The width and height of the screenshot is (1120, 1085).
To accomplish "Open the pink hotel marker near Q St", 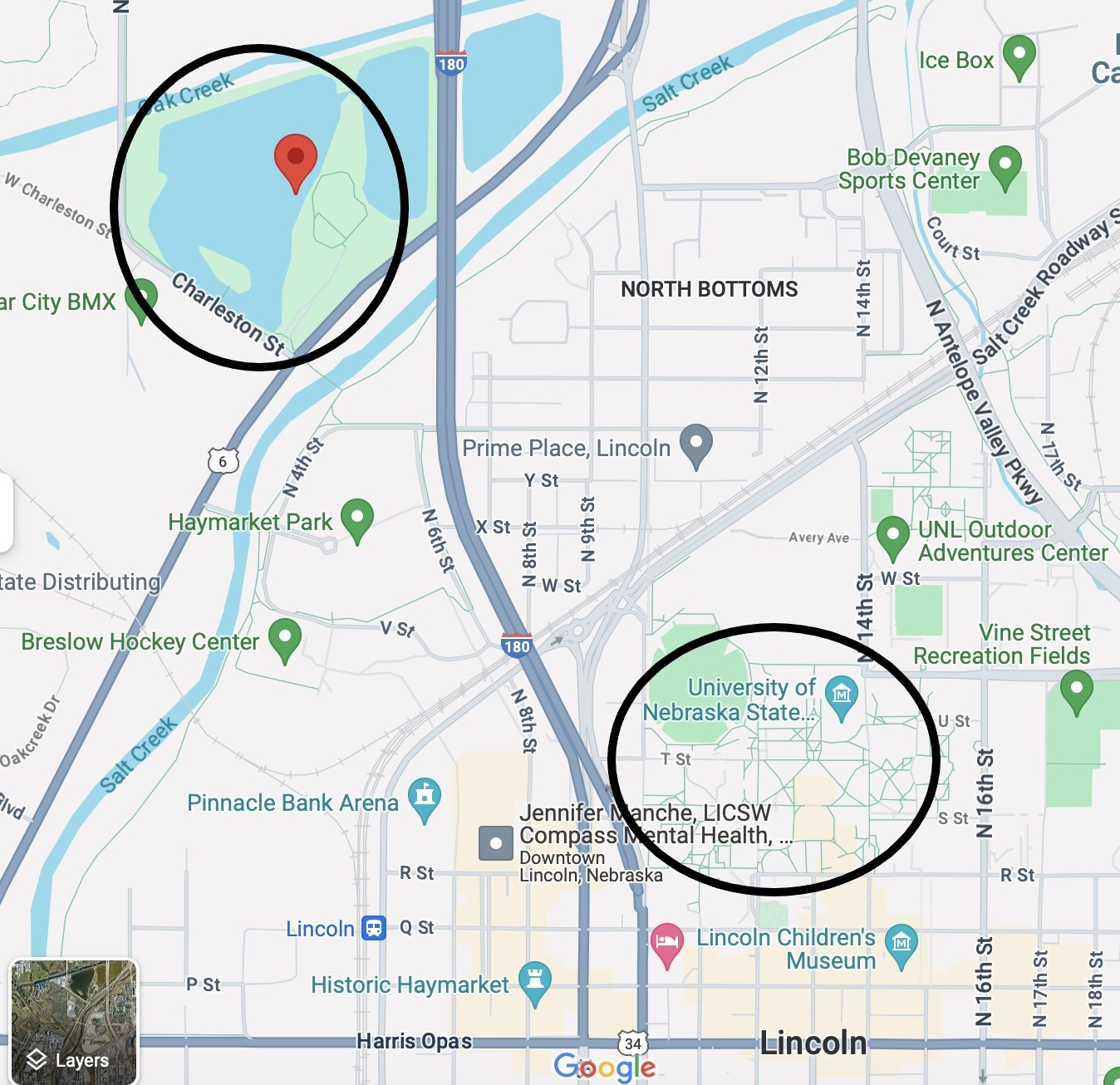I will [x=666, y=943].
